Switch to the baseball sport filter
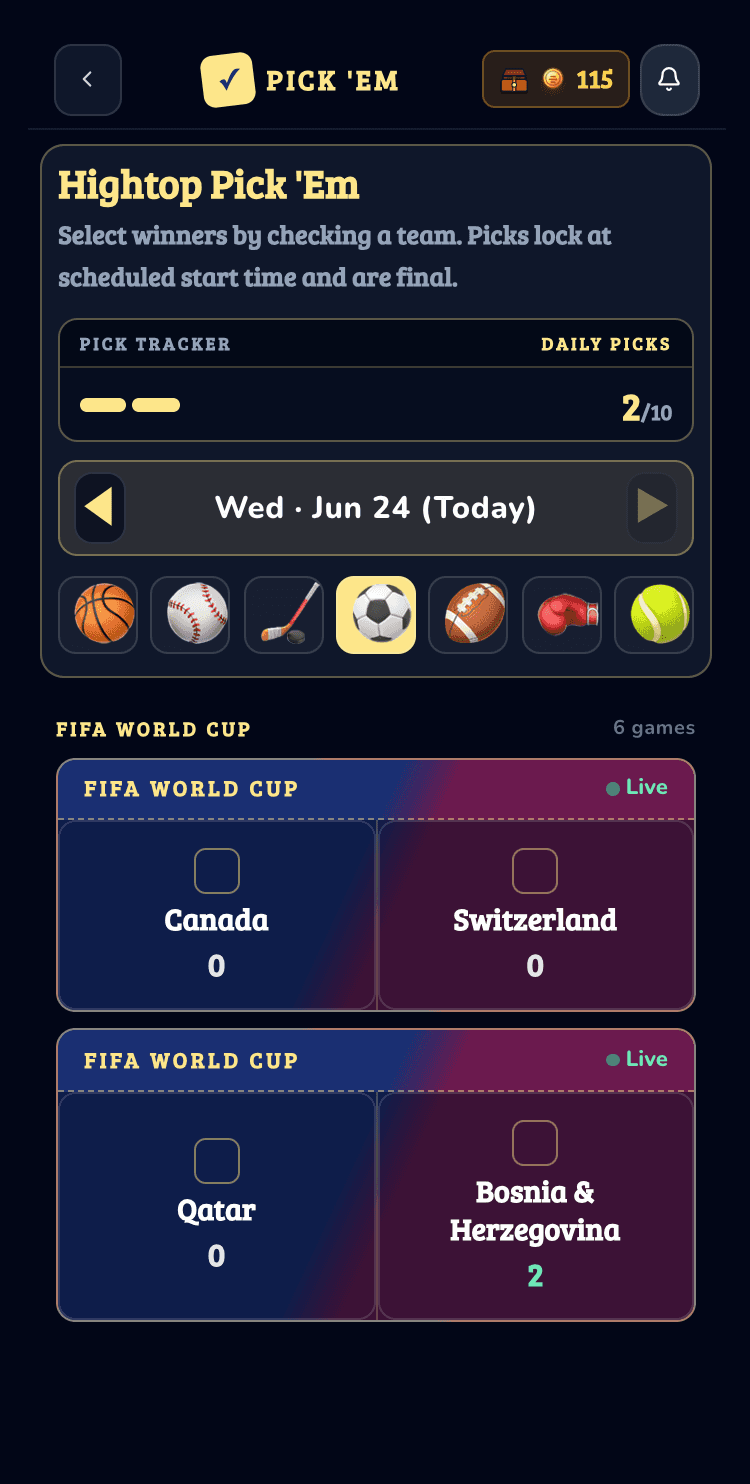 pos(190,615)
